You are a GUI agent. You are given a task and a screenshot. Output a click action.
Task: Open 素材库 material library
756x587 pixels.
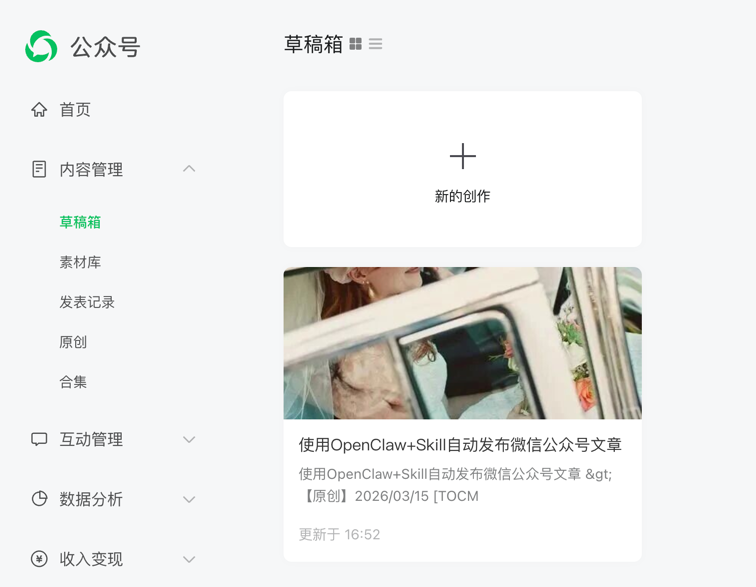click(80, 262)
